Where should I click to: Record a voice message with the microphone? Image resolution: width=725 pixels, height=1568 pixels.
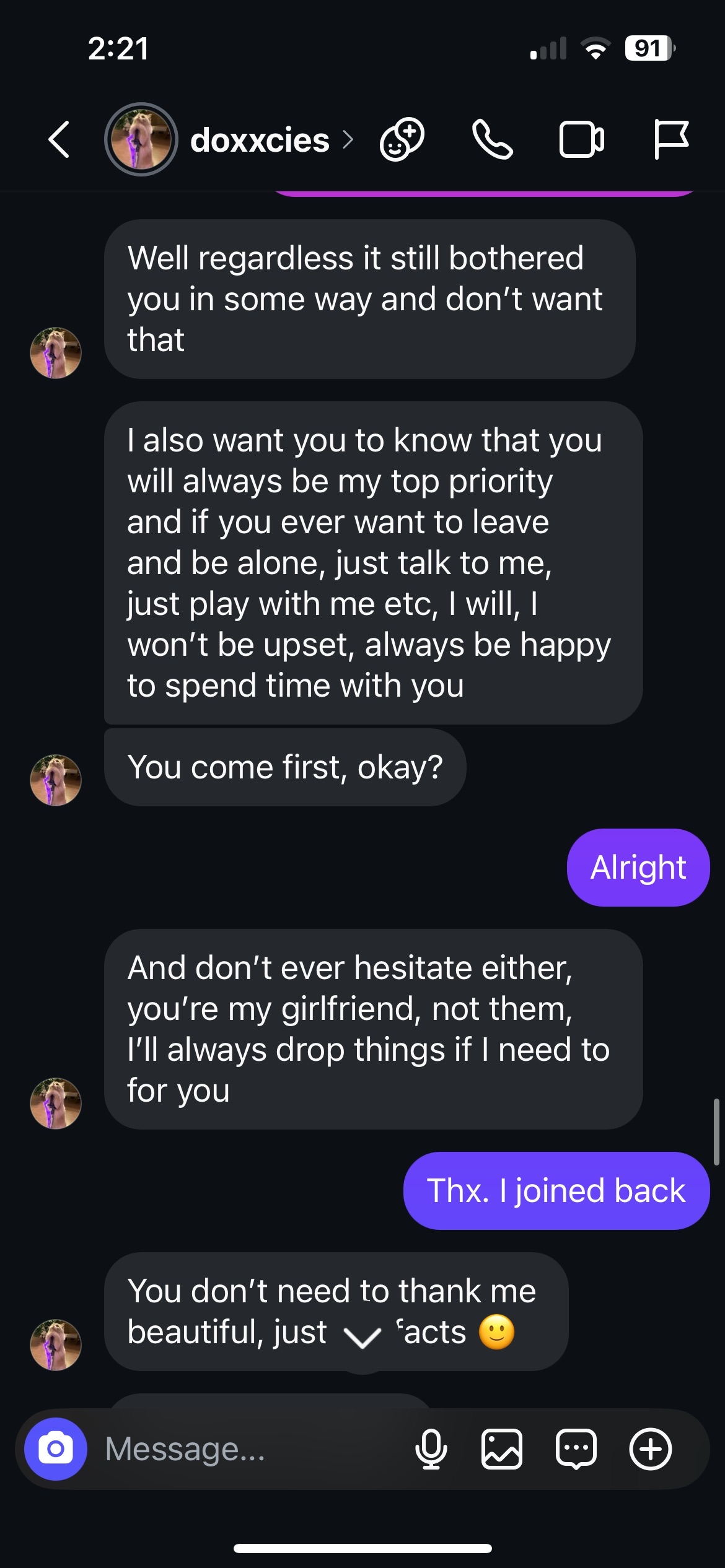431,1449
